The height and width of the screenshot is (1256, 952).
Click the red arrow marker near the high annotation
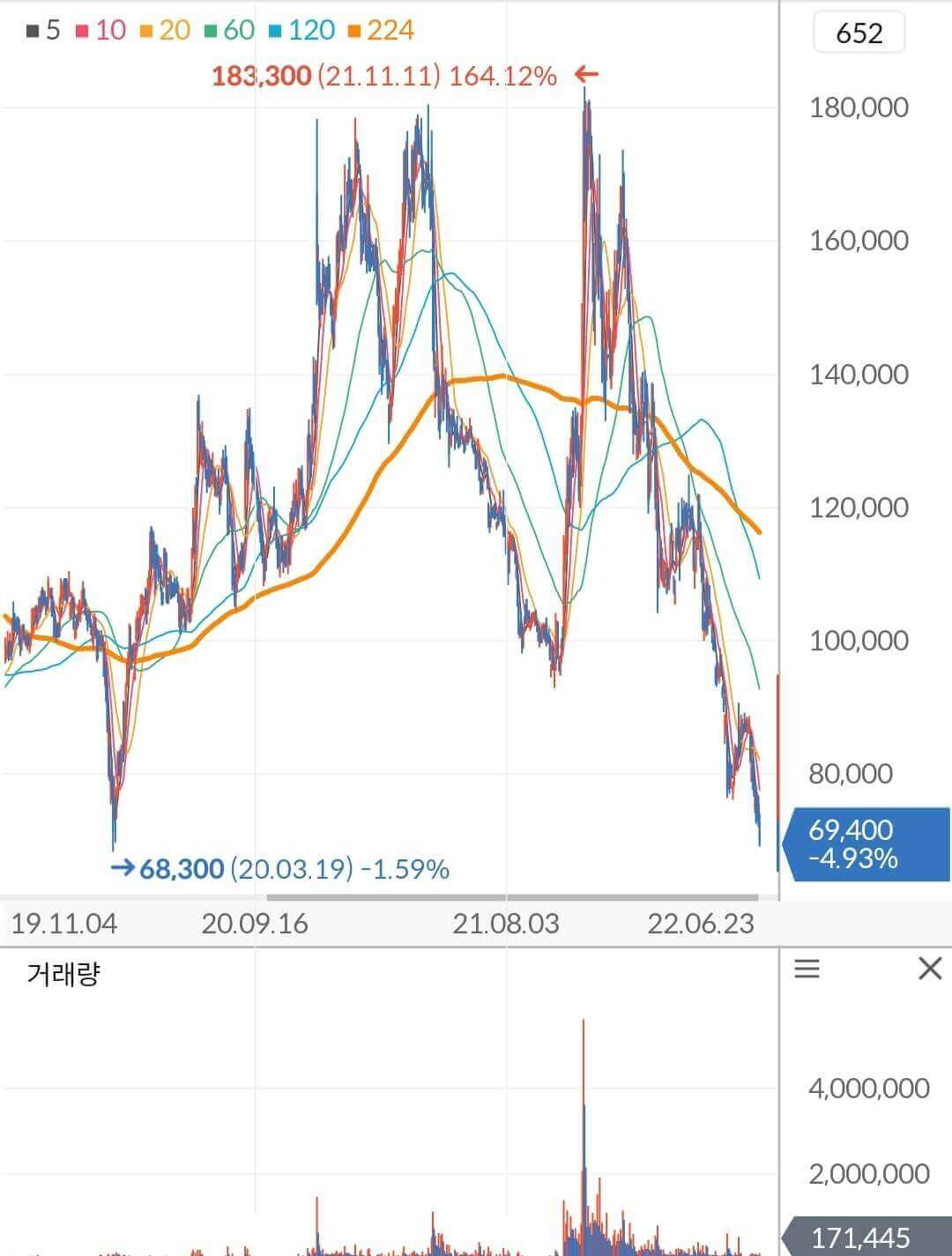pyautogui.click(x=584, y=76)
